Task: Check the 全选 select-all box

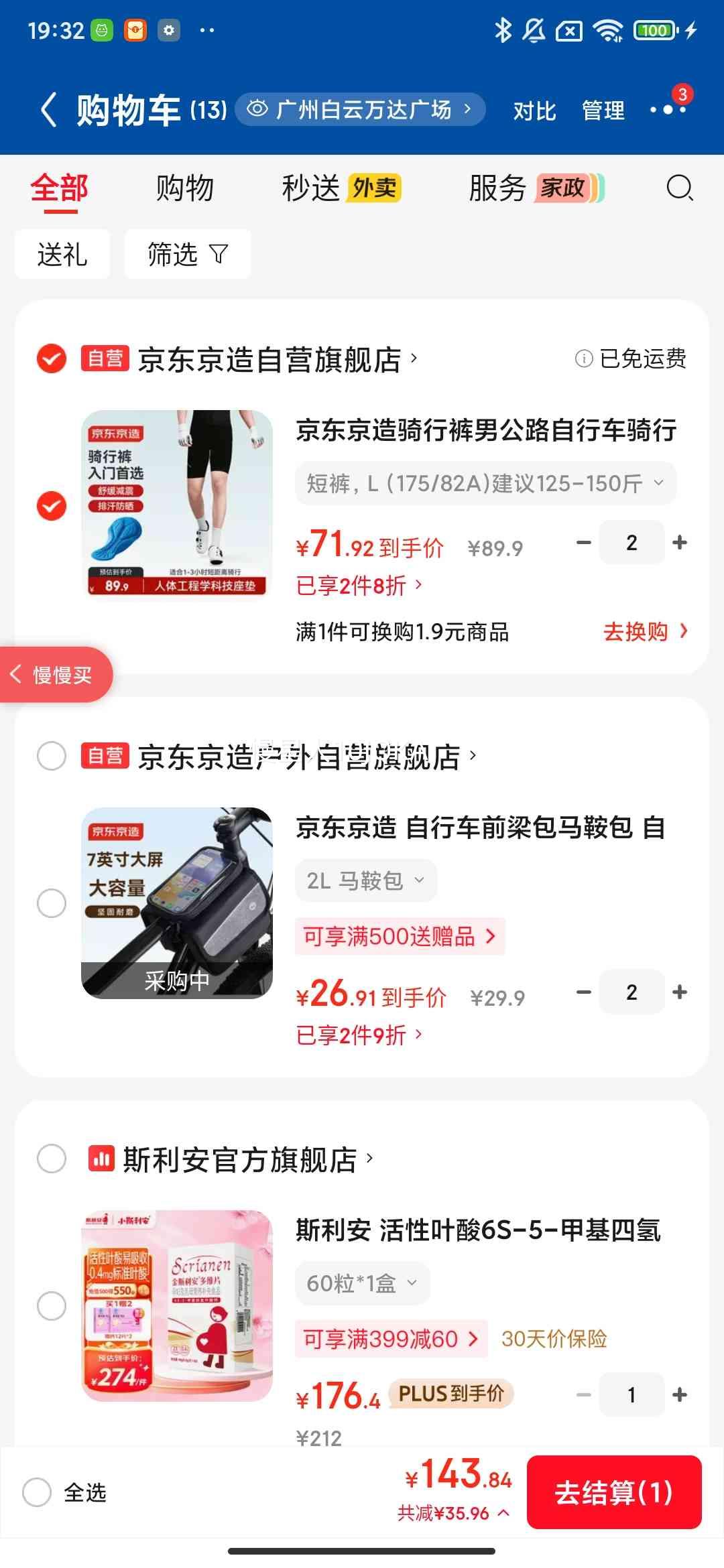Action: coord(38,1492)
